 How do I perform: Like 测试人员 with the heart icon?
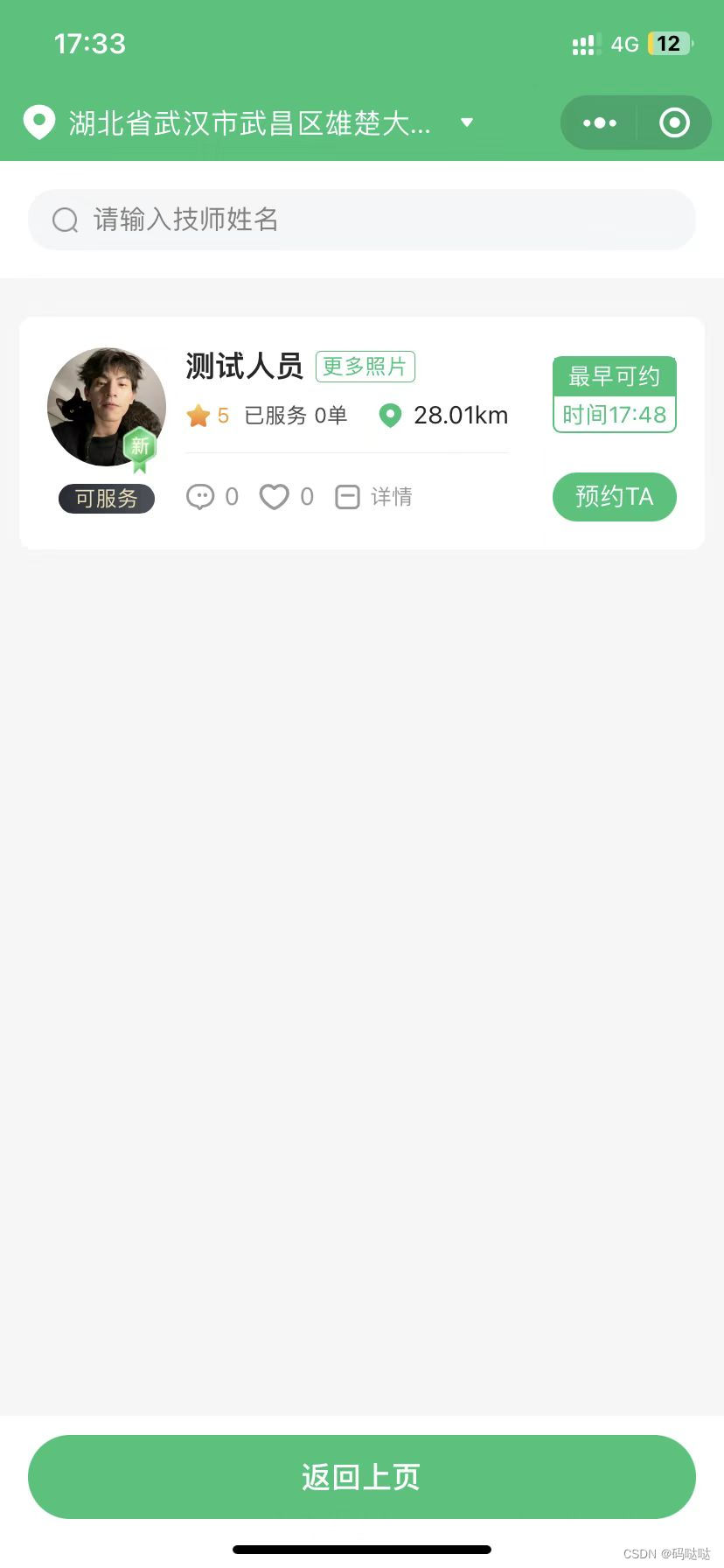coord(275,497)
